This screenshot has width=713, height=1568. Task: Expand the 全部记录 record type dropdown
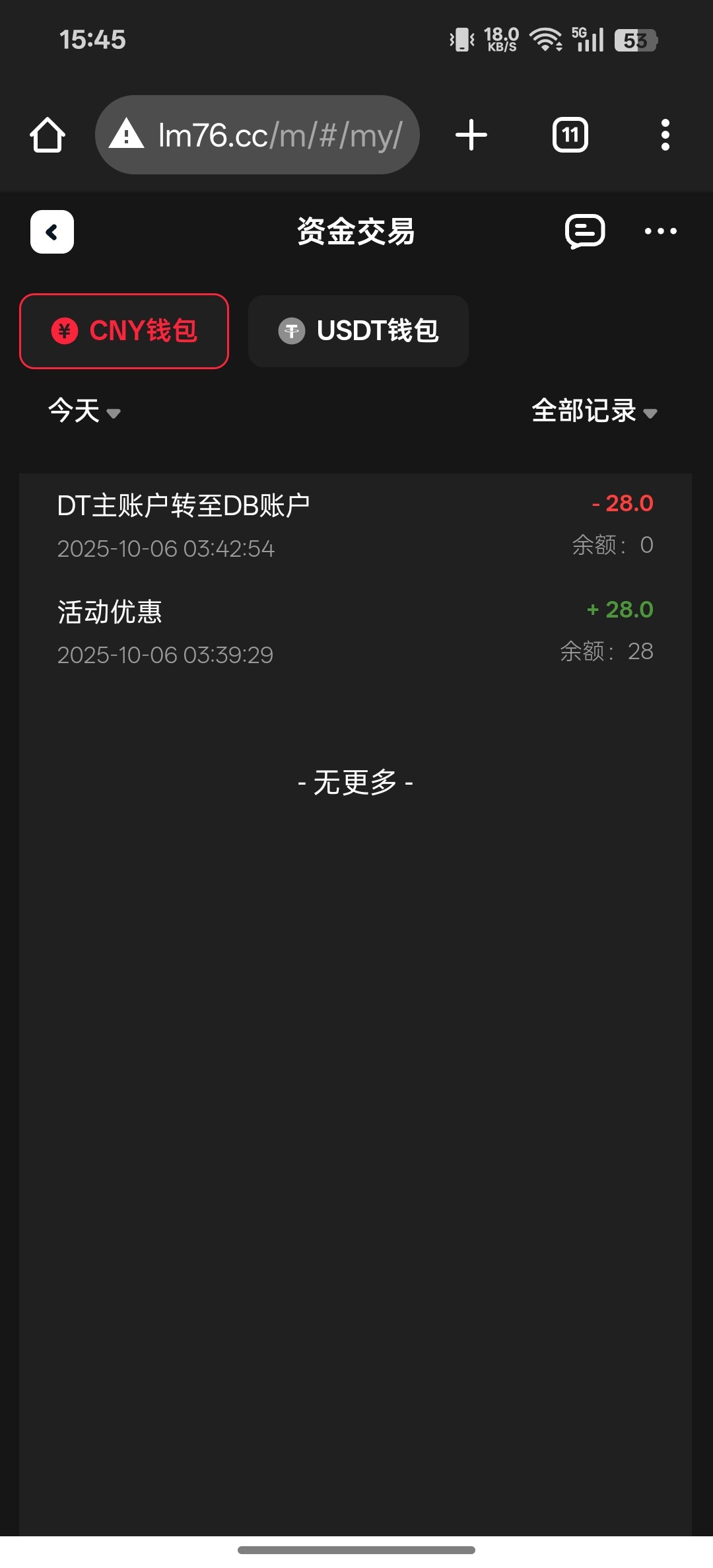(594, 411)
